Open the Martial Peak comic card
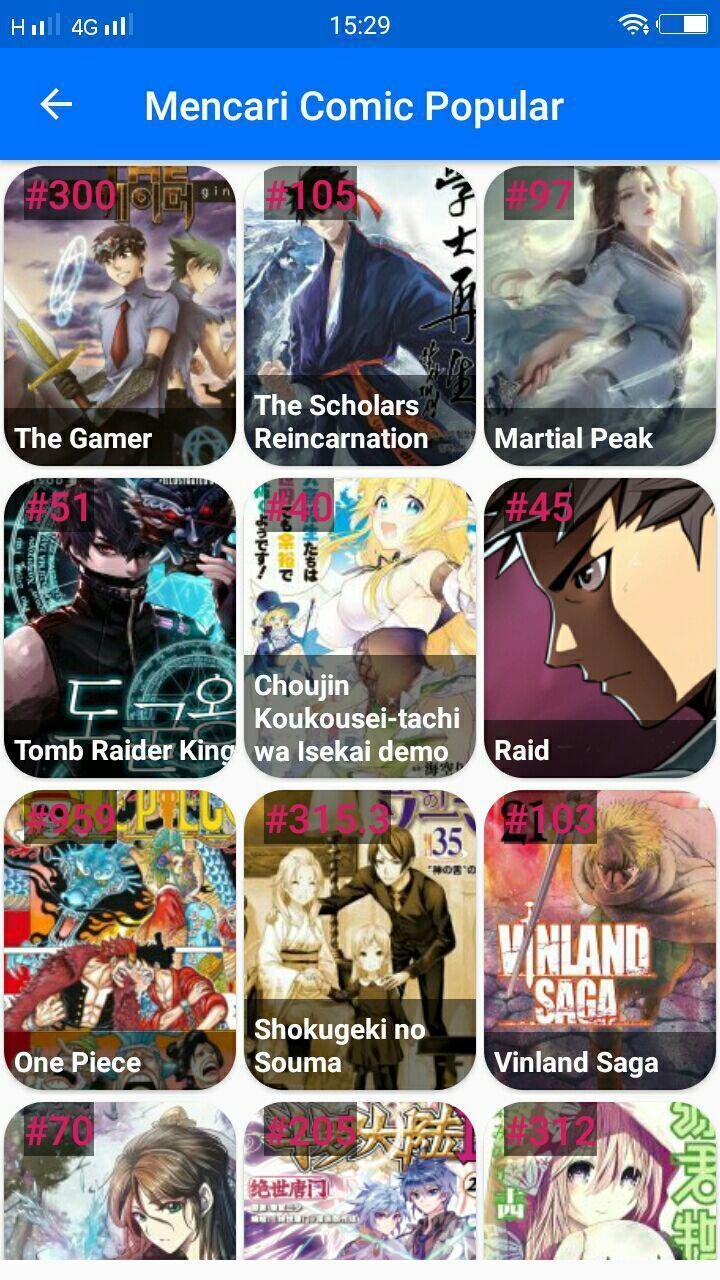 (600, 315)
